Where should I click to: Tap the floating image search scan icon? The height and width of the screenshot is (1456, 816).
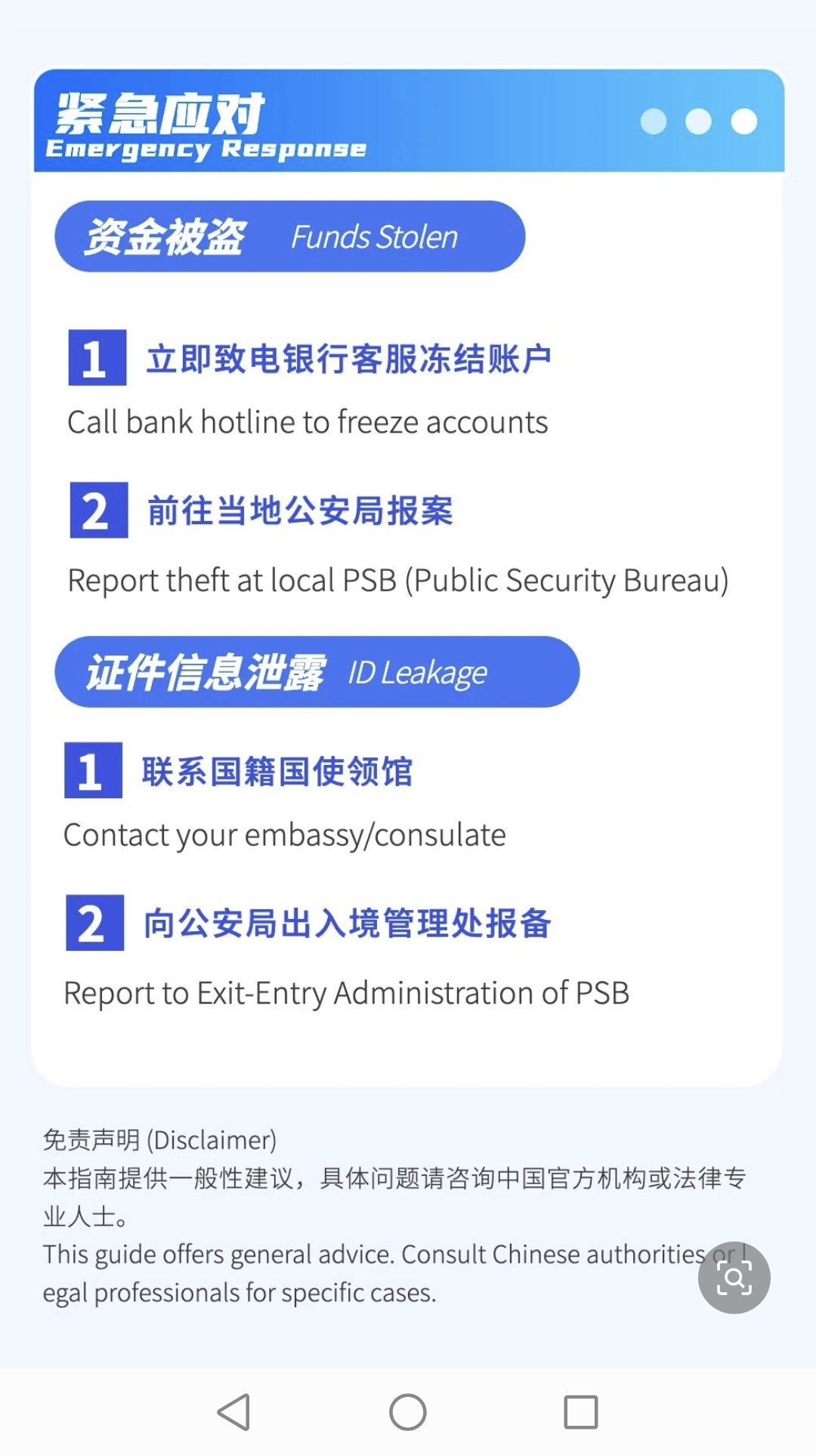pyautogui.click(x=734, y=1278)
